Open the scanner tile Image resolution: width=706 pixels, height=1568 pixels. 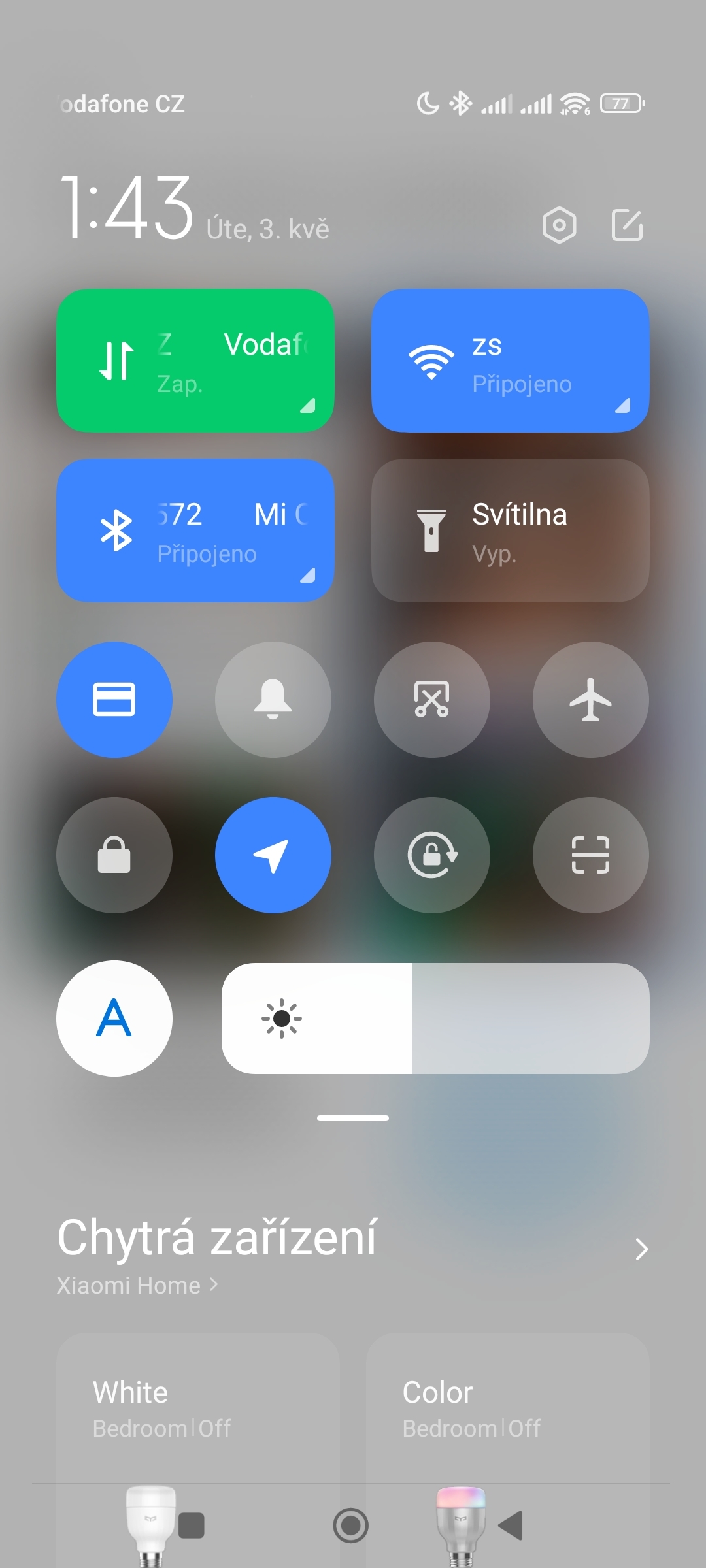(x=590, y=855)
